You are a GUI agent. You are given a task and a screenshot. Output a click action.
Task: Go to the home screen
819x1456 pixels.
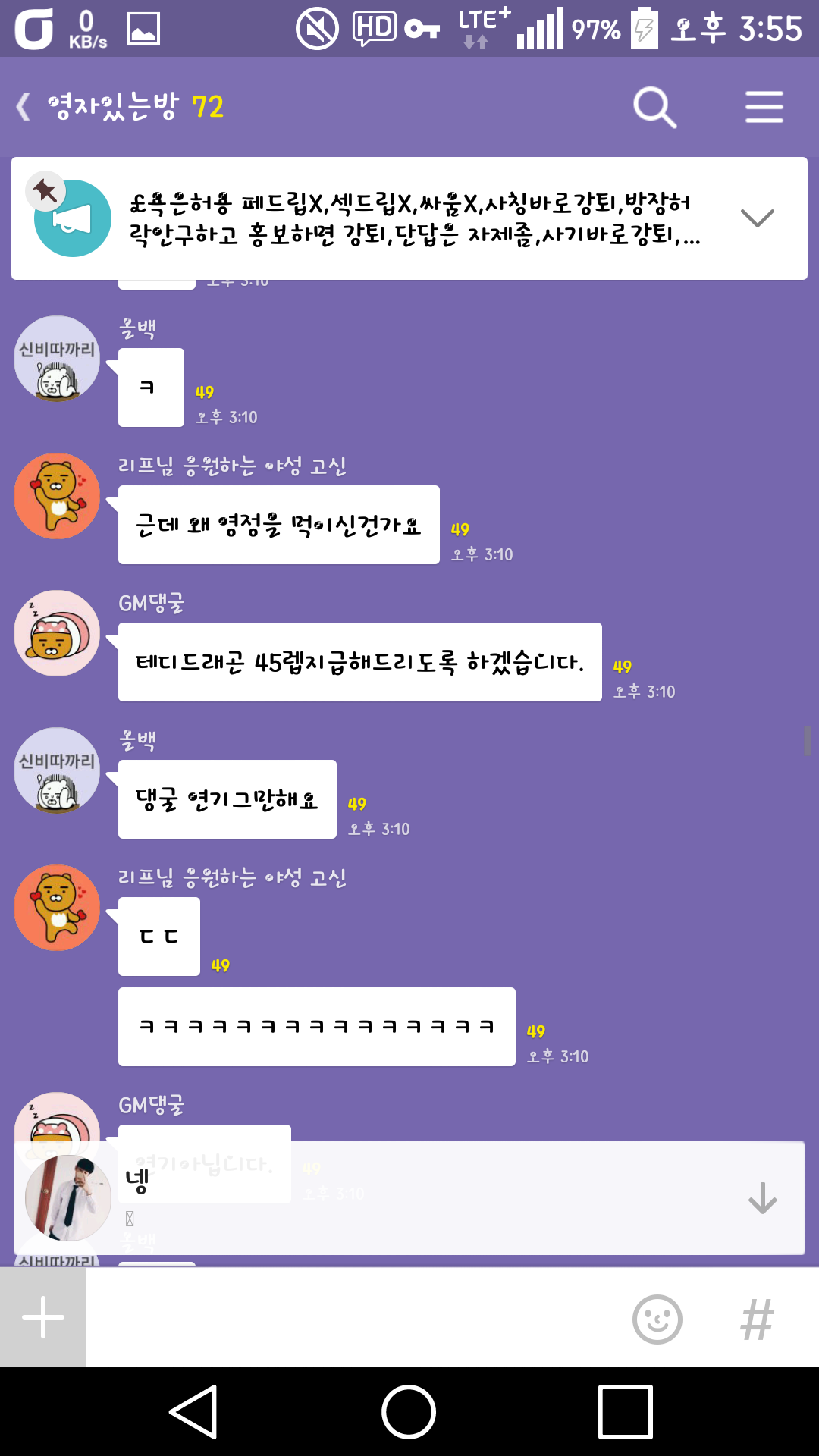pyautogui.click(x=409, y=1411)
